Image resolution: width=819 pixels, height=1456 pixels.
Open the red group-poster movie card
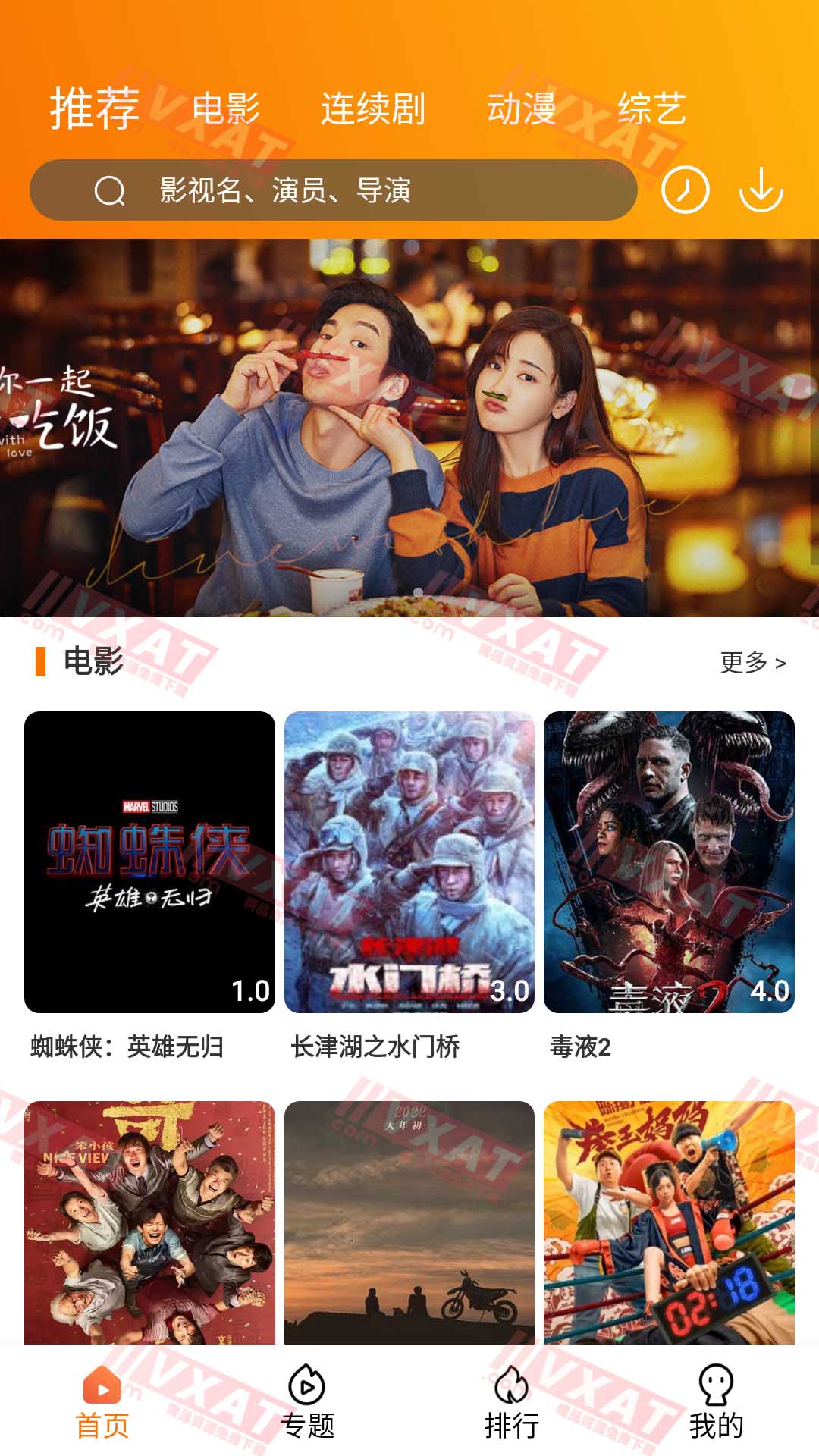tap(149, 1222)
